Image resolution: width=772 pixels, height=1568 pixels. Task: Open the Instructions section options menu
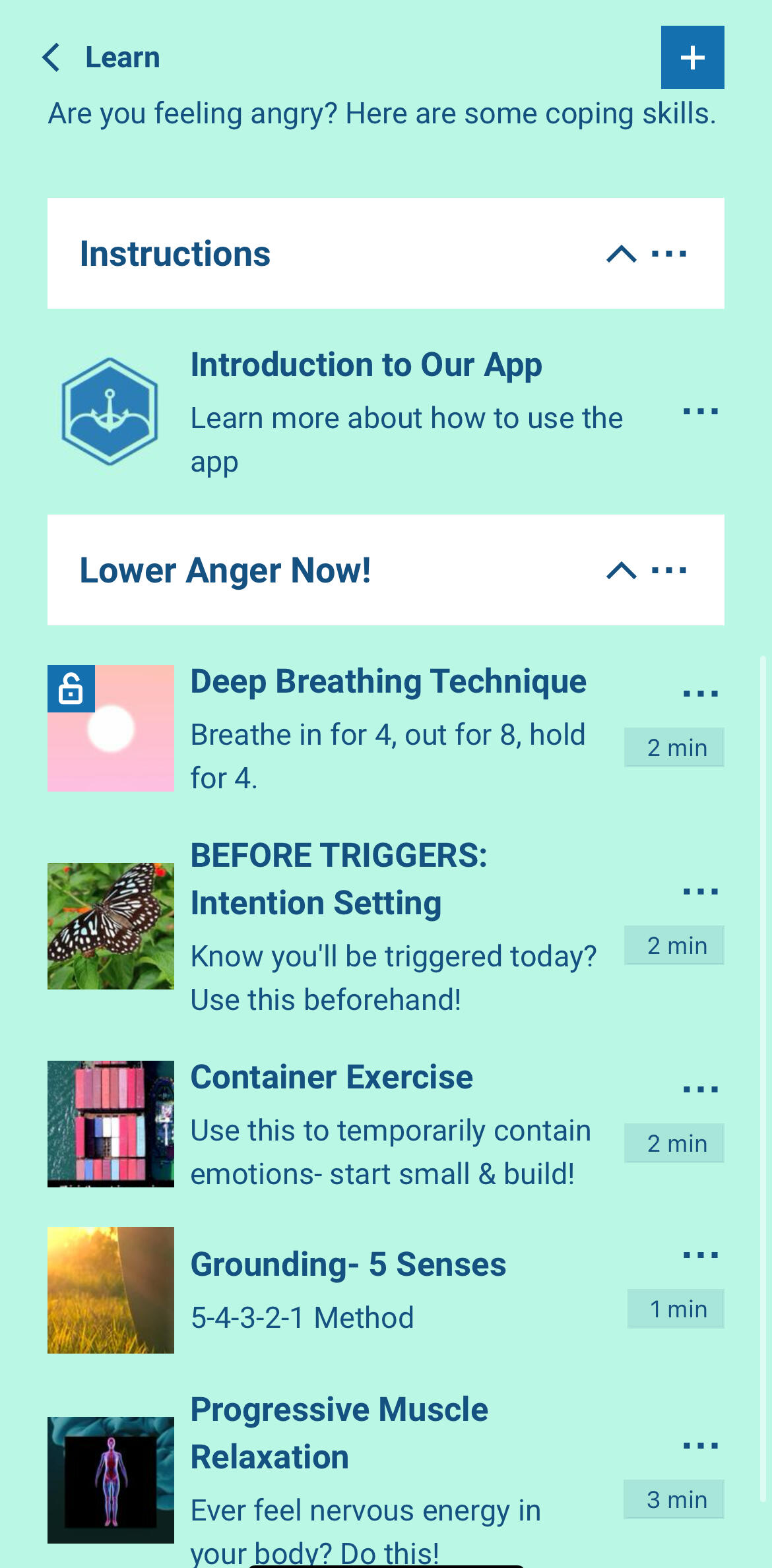click(669, 254)
